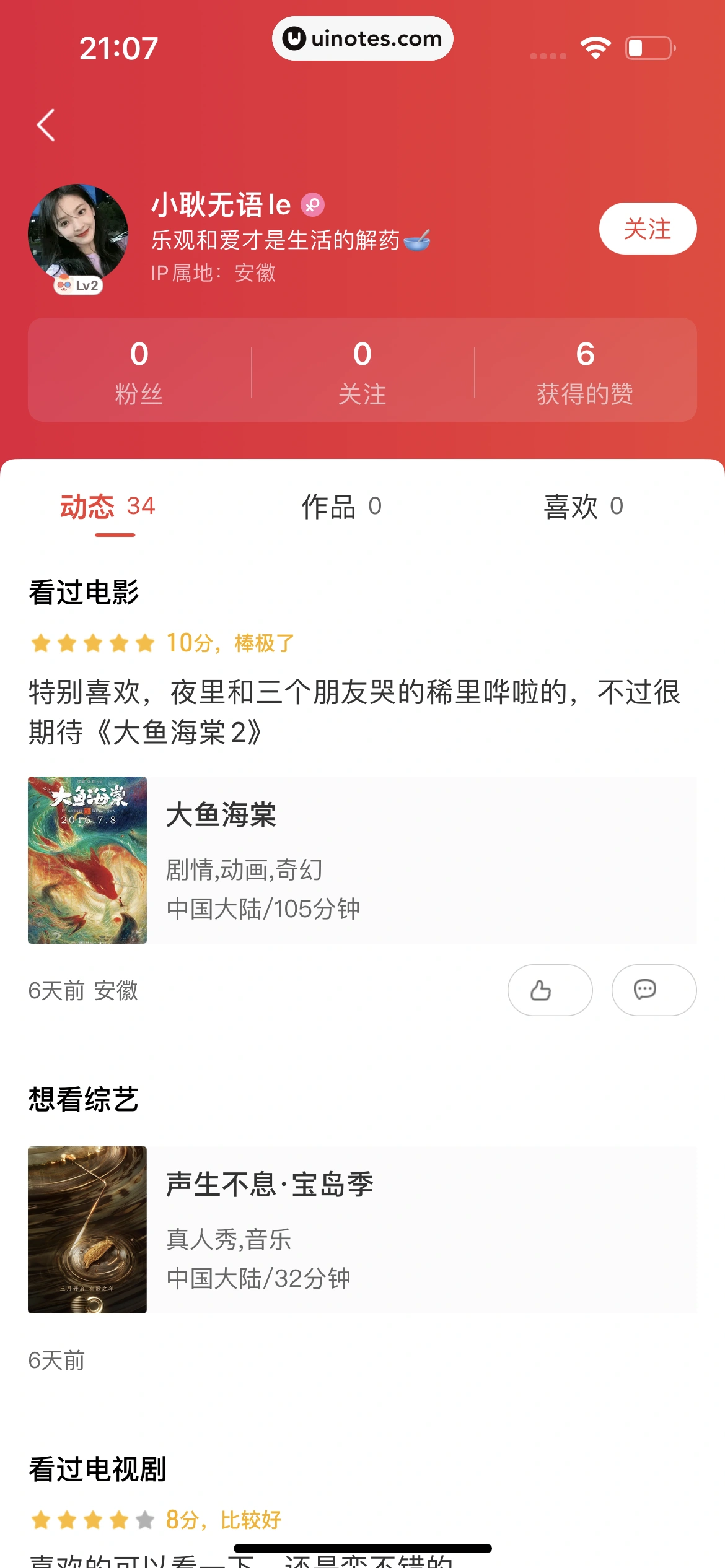The height and width of the screenshot is (1568, 725).
Task: Open the profile avatar photo
Action: pos(78,234)
